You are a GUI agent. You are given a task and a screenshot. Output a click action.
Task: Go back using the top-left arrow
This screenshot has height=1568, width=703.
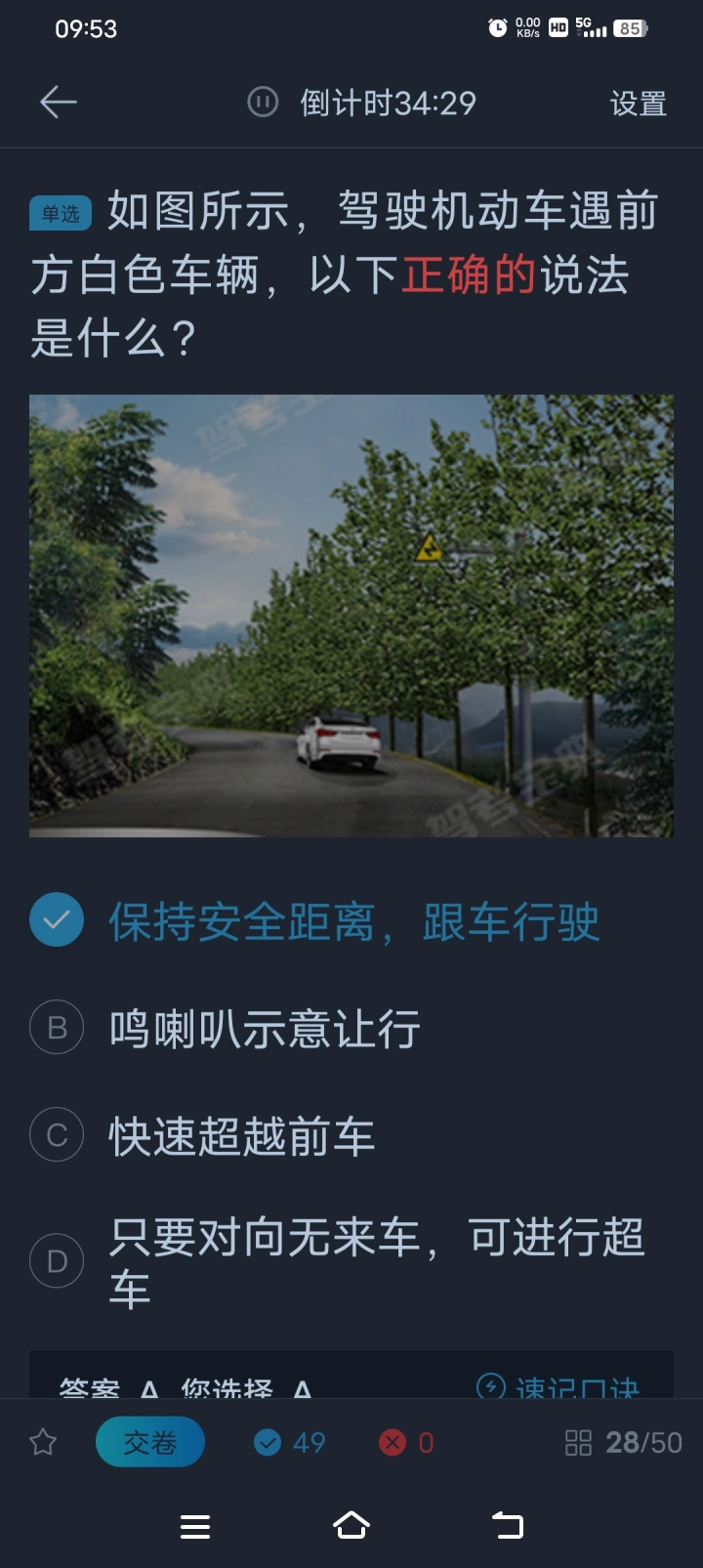tap(59, 102)
